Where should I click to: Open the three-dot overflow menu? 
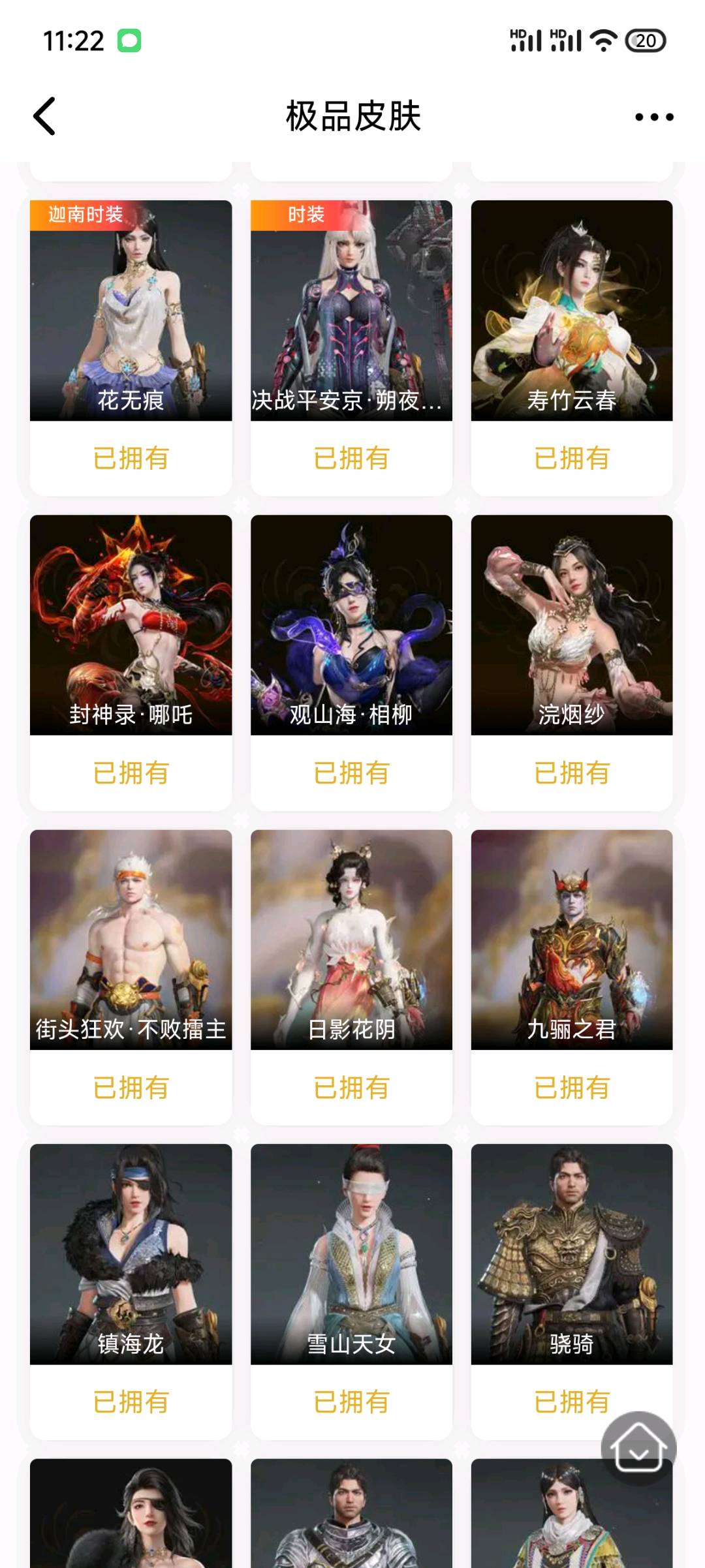[x=654, y=117]
